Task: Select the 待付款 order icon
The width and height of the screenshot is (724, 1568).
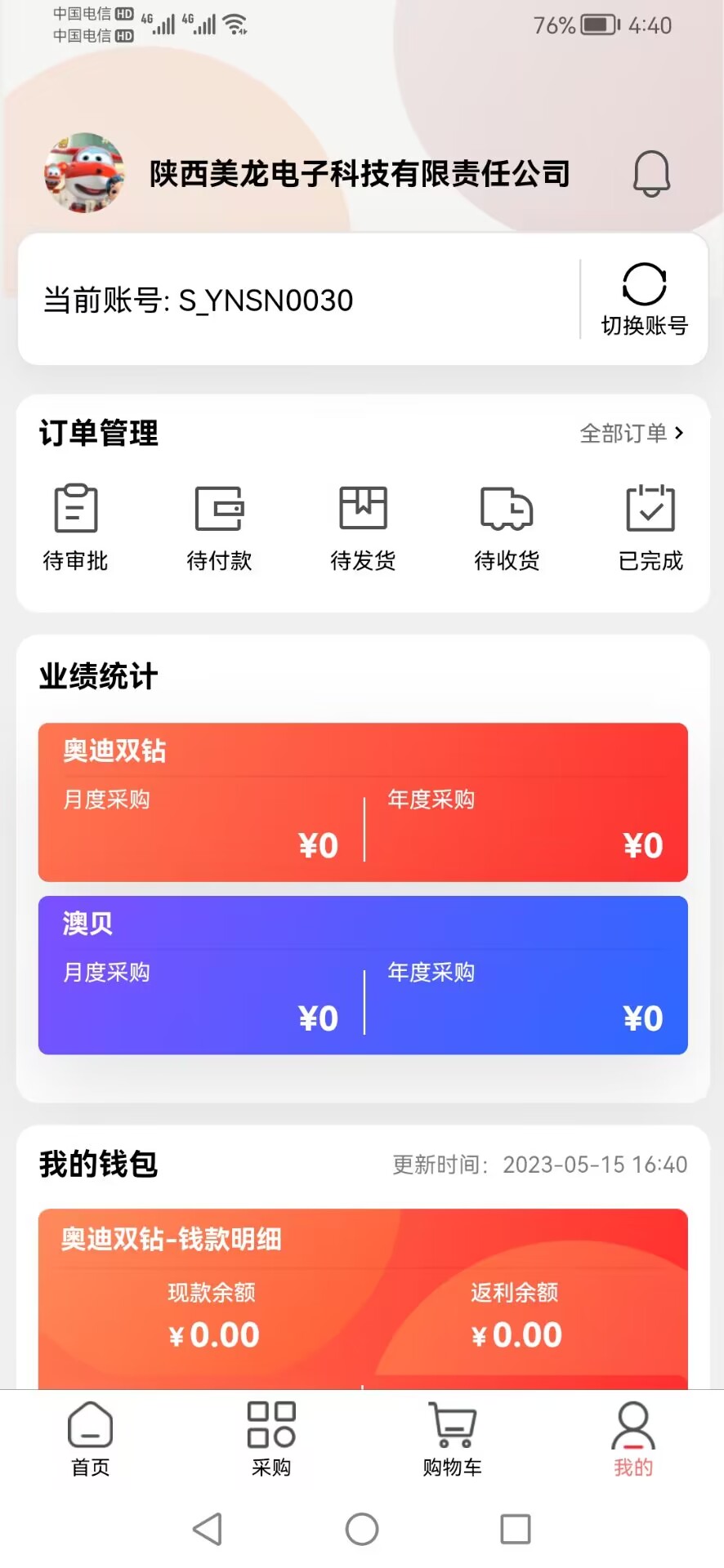Action: point(219,523)
